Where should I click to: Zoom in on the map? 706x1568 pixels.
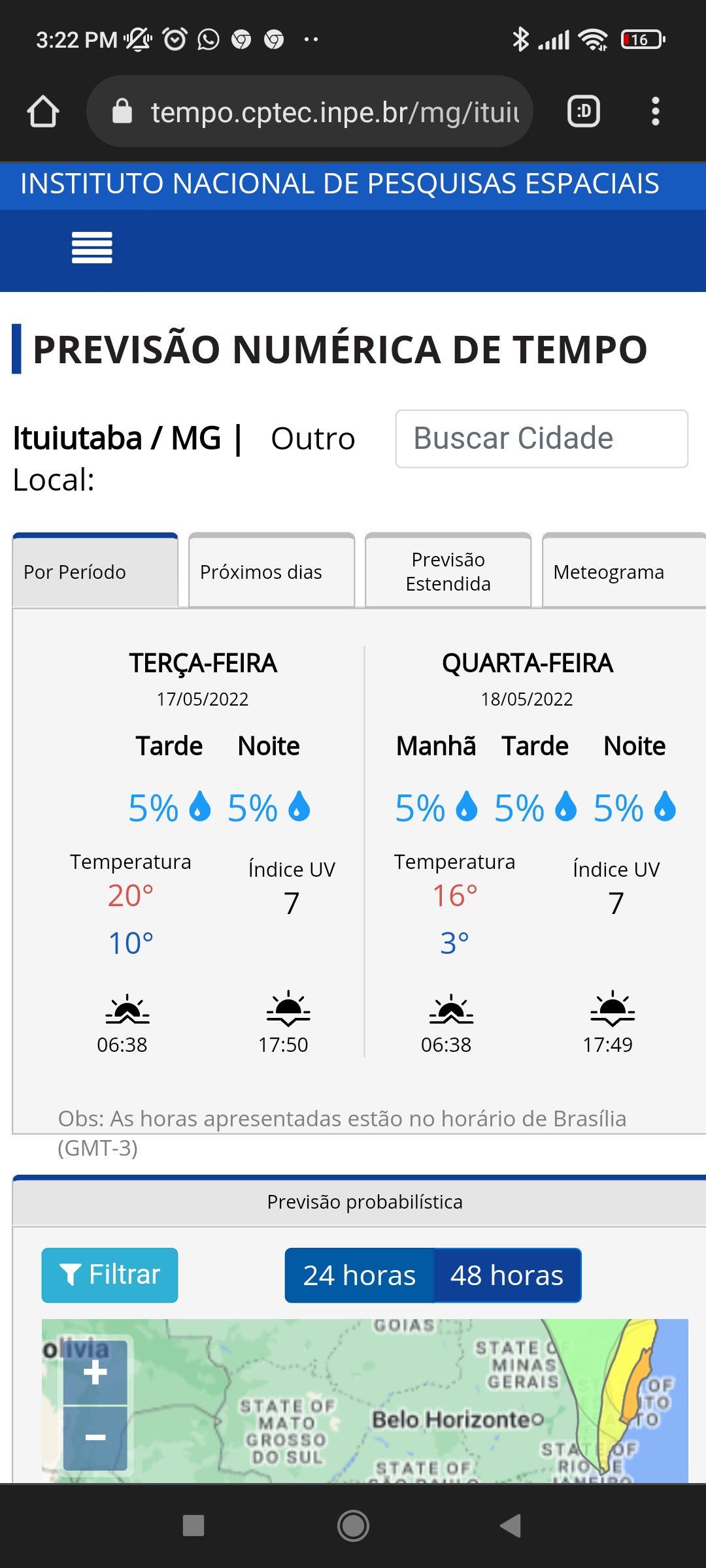click(95, 1373)
